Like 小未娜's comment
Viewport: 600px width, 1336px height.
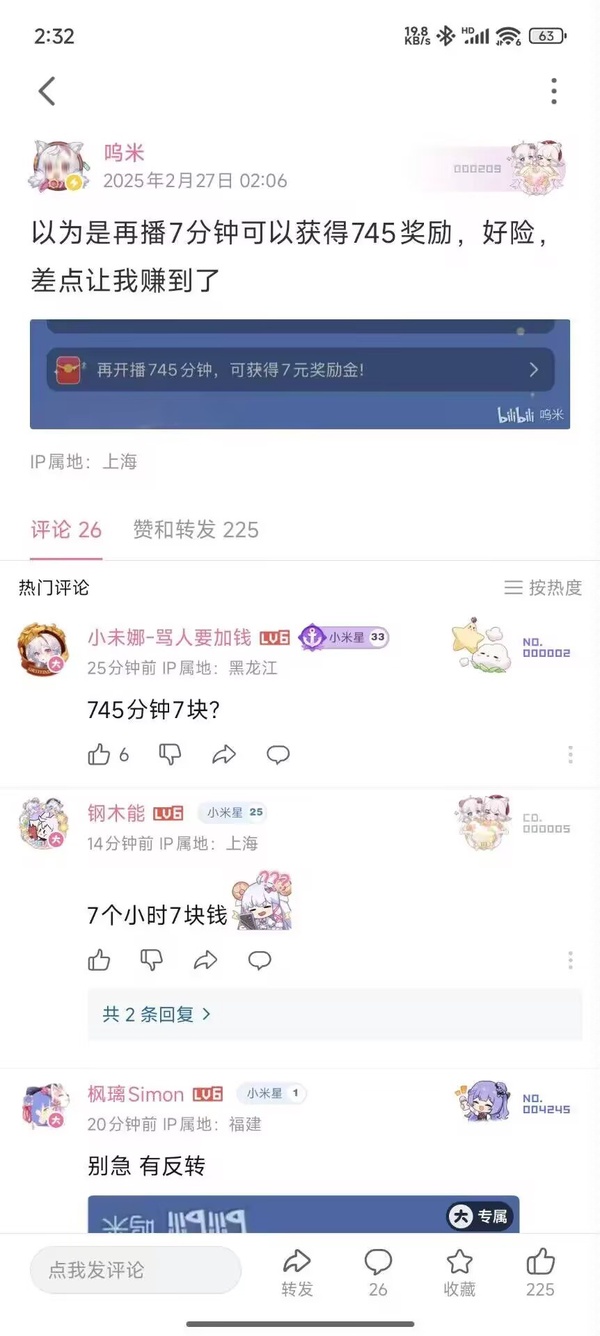(x=108, y=755)
